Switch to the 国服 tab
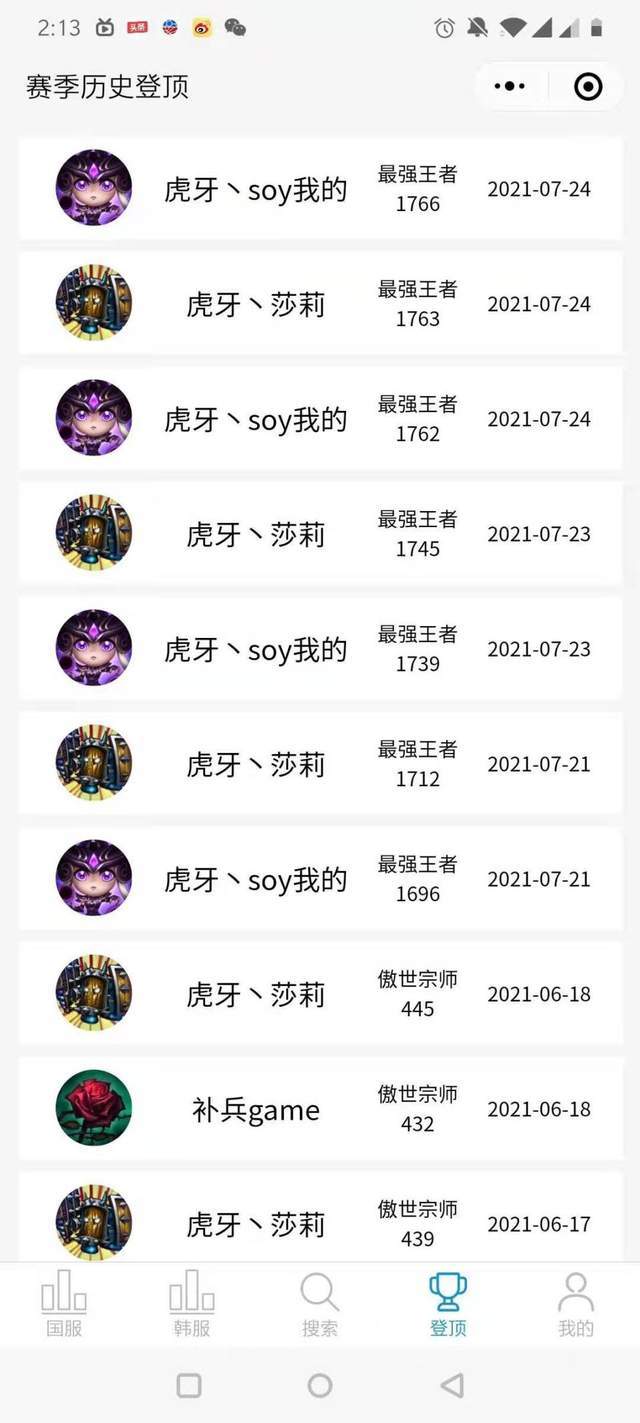 (64, 1304)
